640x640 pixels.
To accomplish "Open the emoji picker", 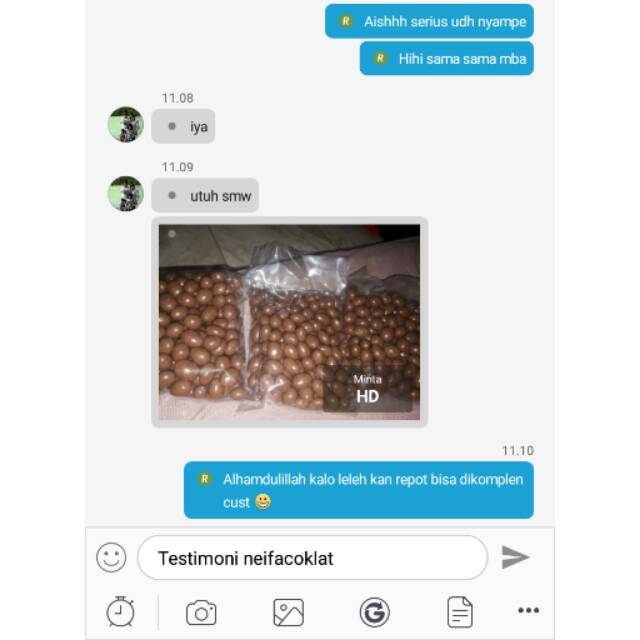I will (111, 557).
